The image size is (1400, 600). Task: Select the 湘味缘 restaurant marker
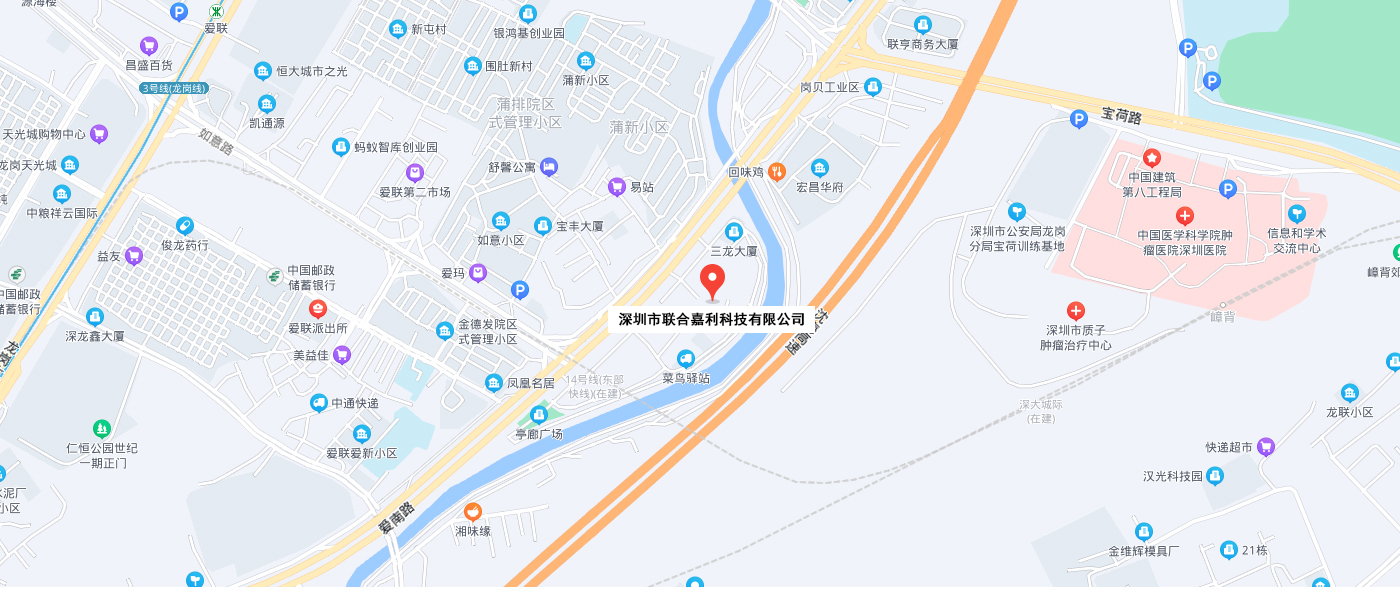coord(473,512)
